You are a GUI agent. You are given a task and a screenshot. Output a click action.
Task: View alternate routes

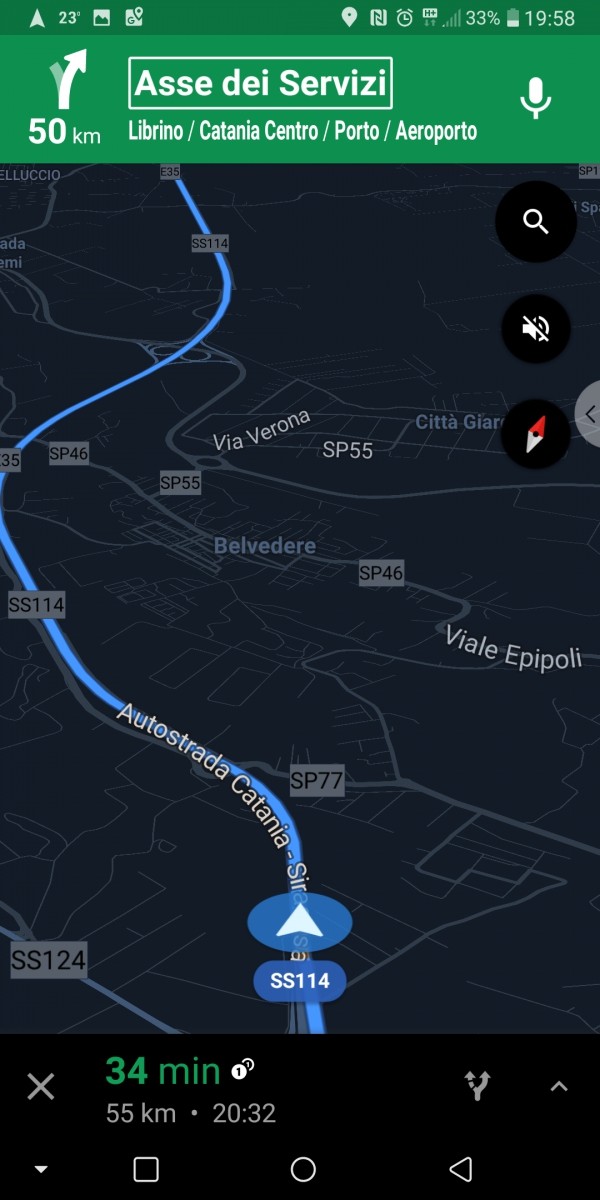click(478, 1086)
